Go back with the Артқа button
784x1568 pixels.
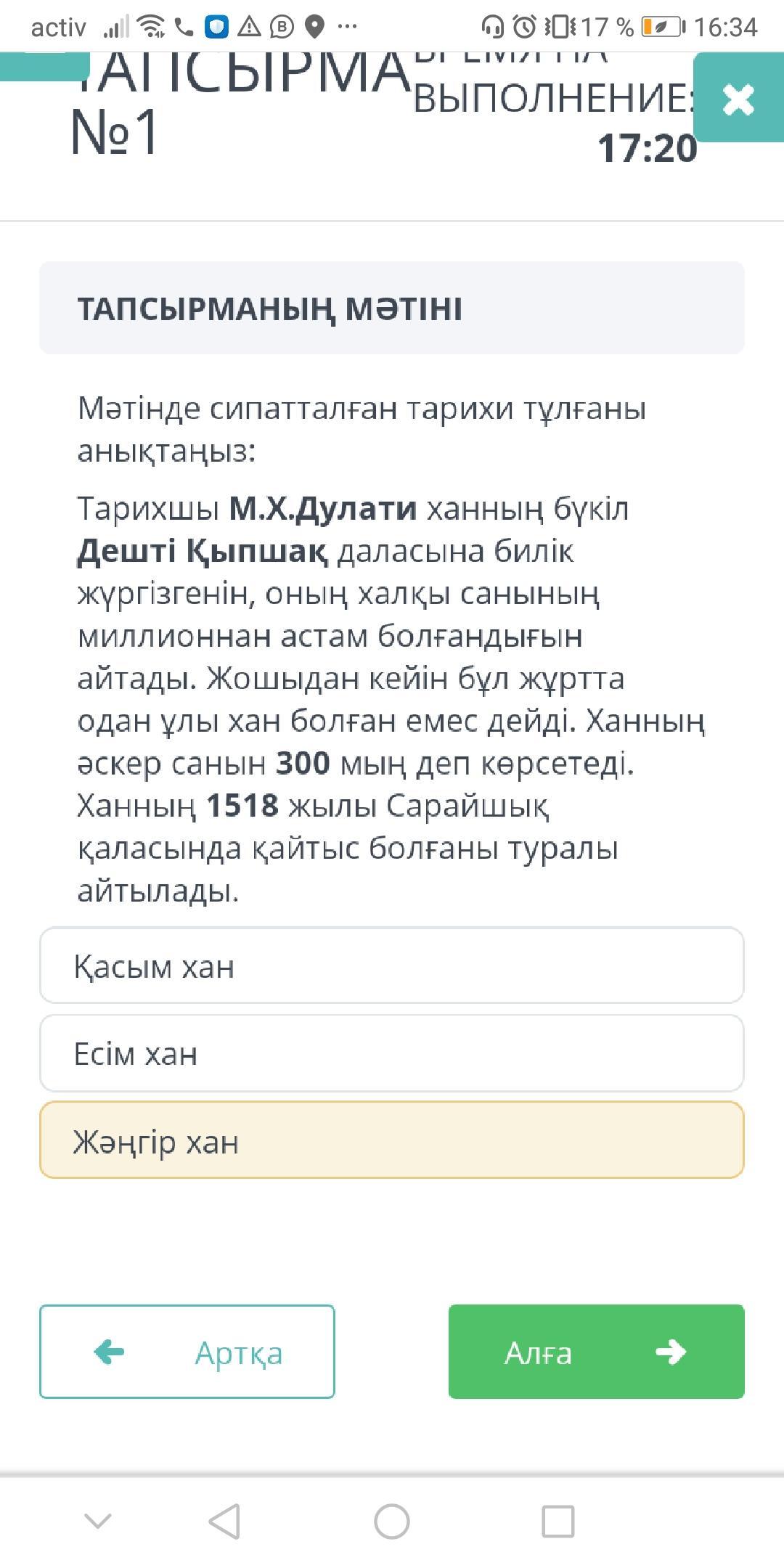coord(187,1352)
